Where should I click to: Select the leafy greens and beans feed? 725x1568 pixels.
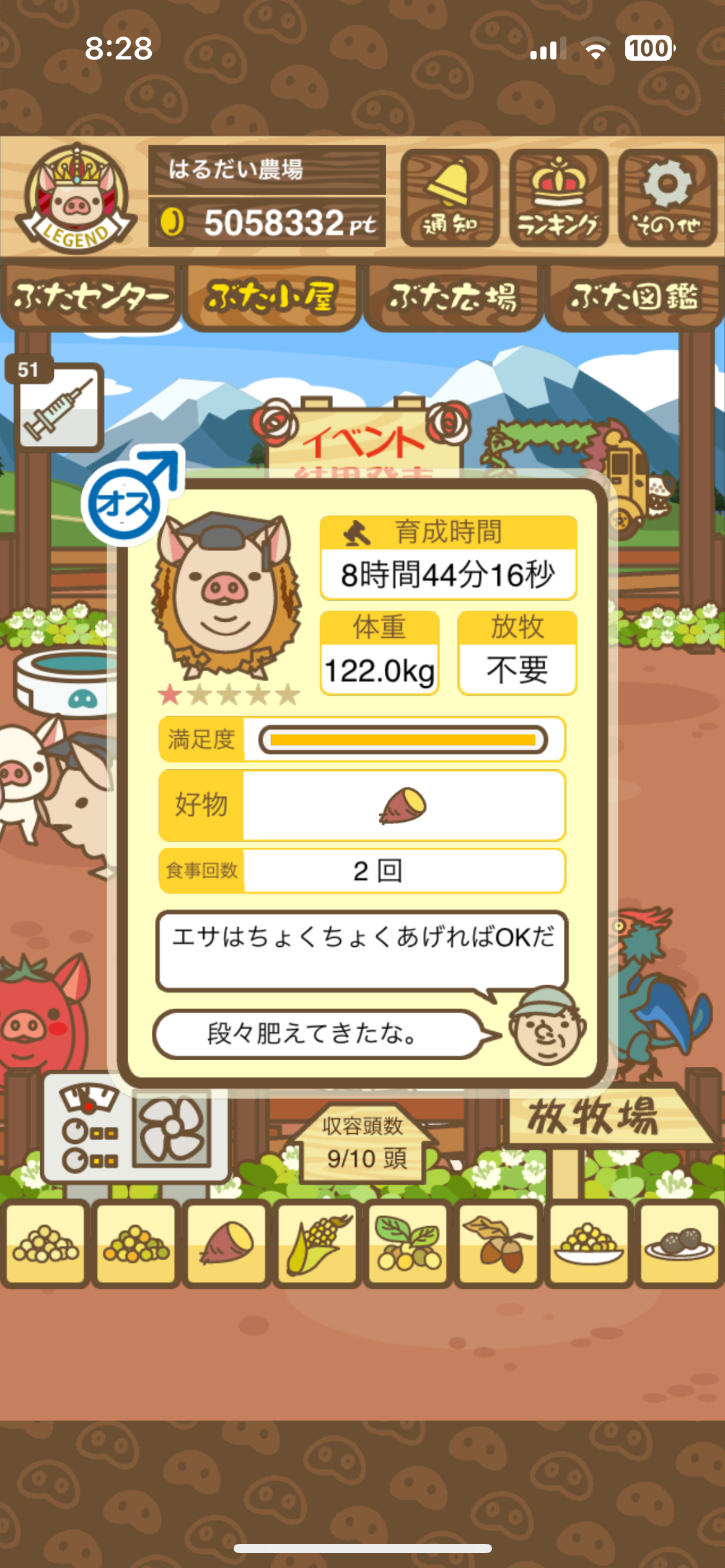coord(408,1244)
